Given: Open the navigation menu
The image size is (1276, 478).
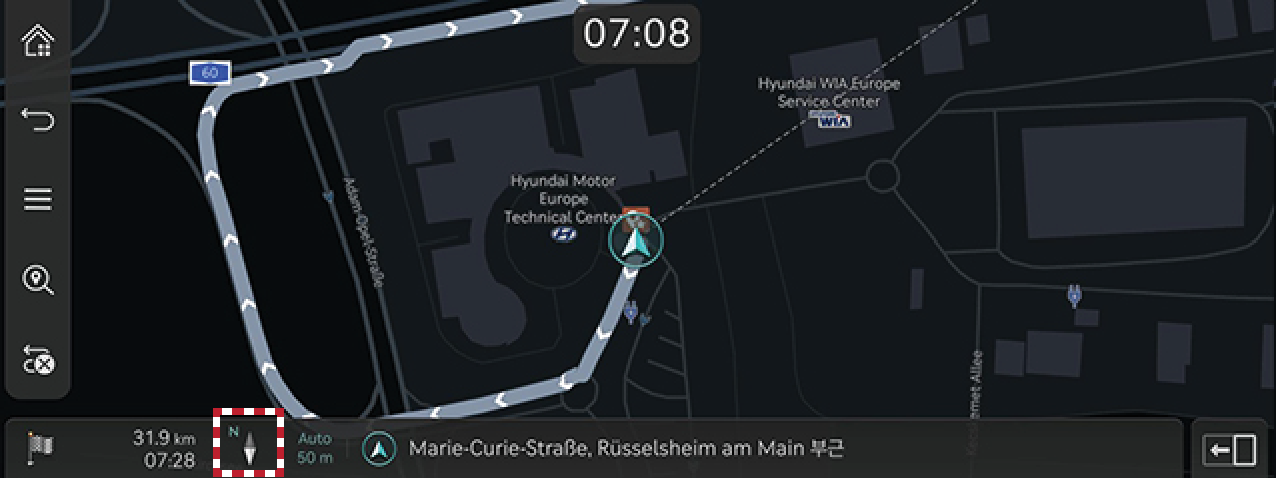Looking at the screenshot, I should [38, 199].
